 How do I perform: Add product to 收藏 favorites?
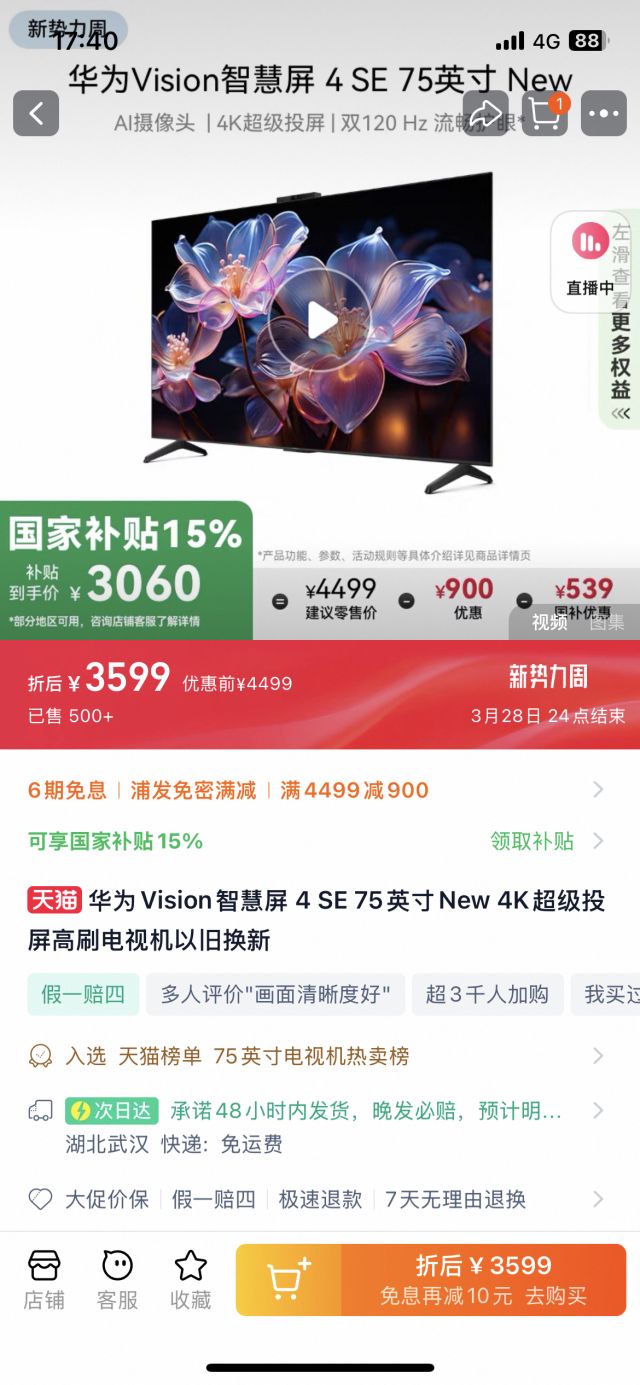190,1280
